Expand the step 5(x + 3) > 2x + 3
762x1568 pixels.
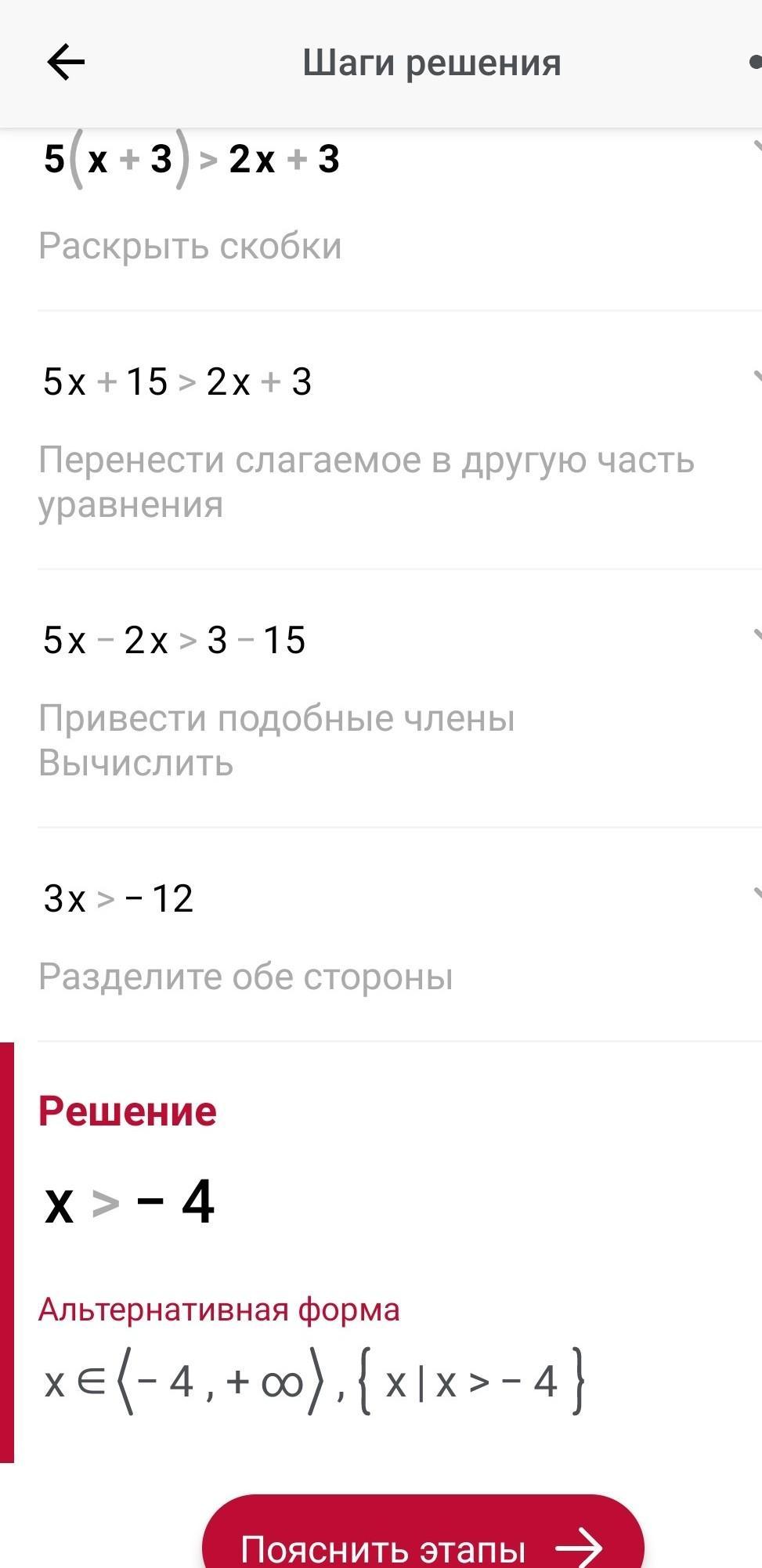pos(757,146)
